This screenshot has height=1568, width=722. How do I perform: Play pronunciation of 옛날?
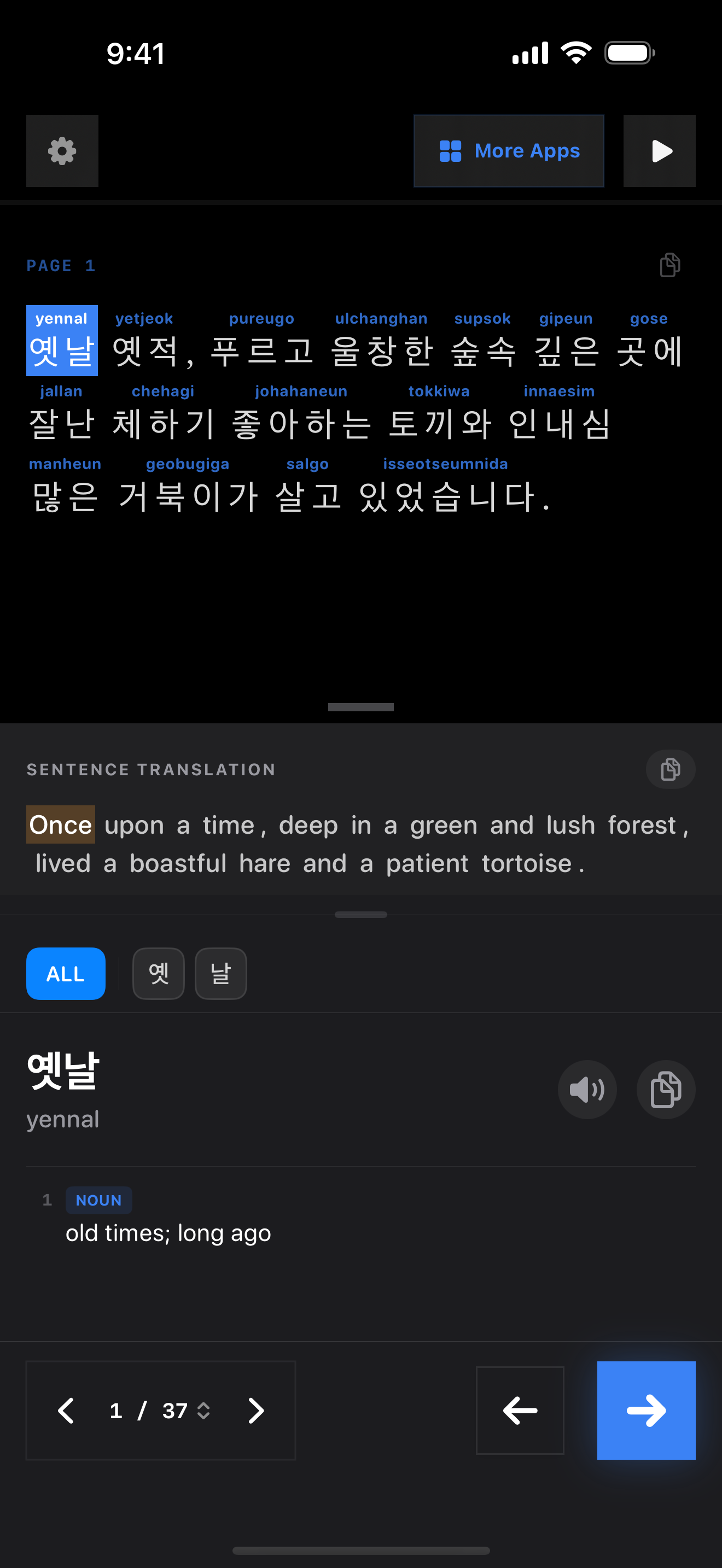click(587, 1090)
